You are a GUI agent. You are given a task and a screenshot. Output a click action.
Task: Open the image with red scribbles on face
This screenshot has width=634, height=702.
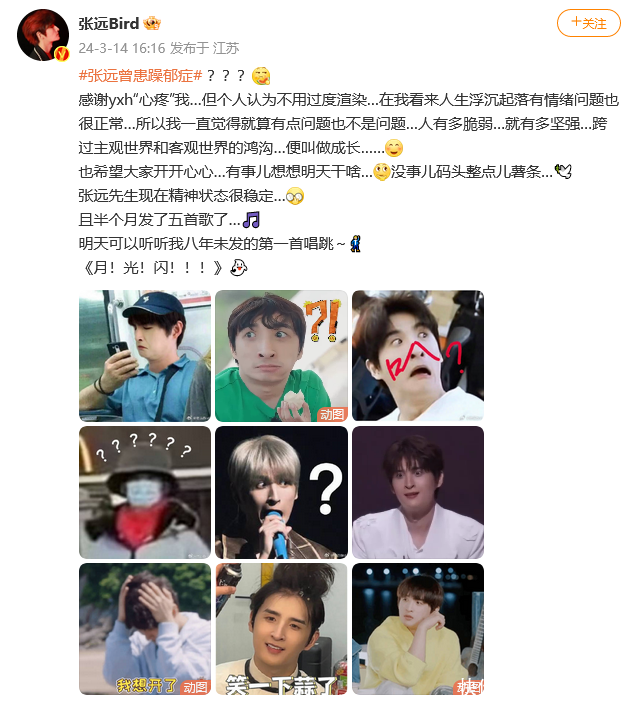(418, 356)
